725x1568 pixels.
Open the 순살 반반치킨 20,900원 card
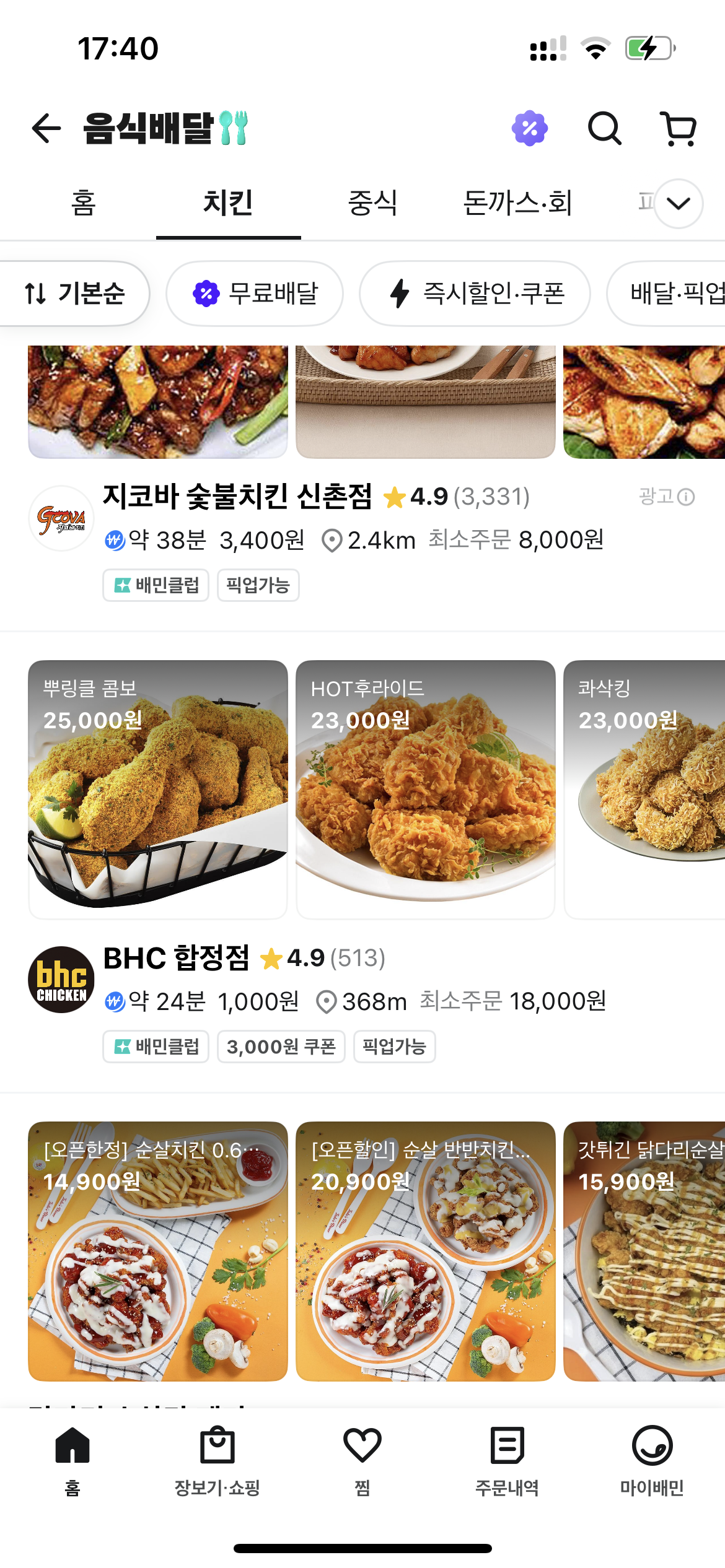pos(426,1251)
